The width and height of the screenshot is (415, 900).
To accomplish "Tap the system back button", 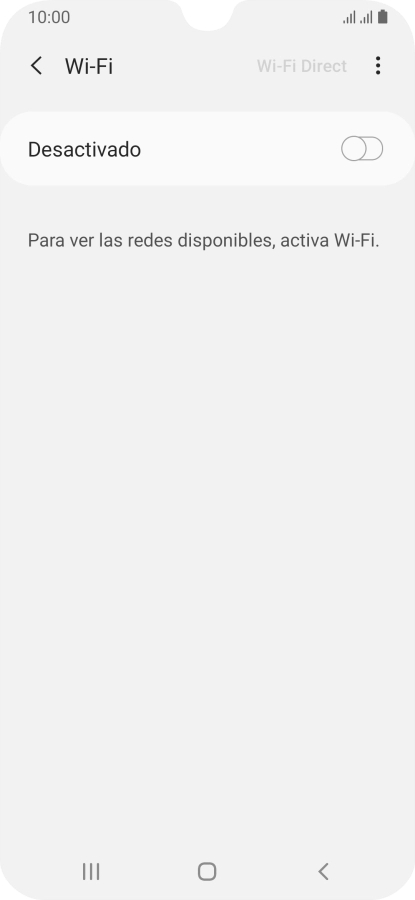I will point(323,871).
